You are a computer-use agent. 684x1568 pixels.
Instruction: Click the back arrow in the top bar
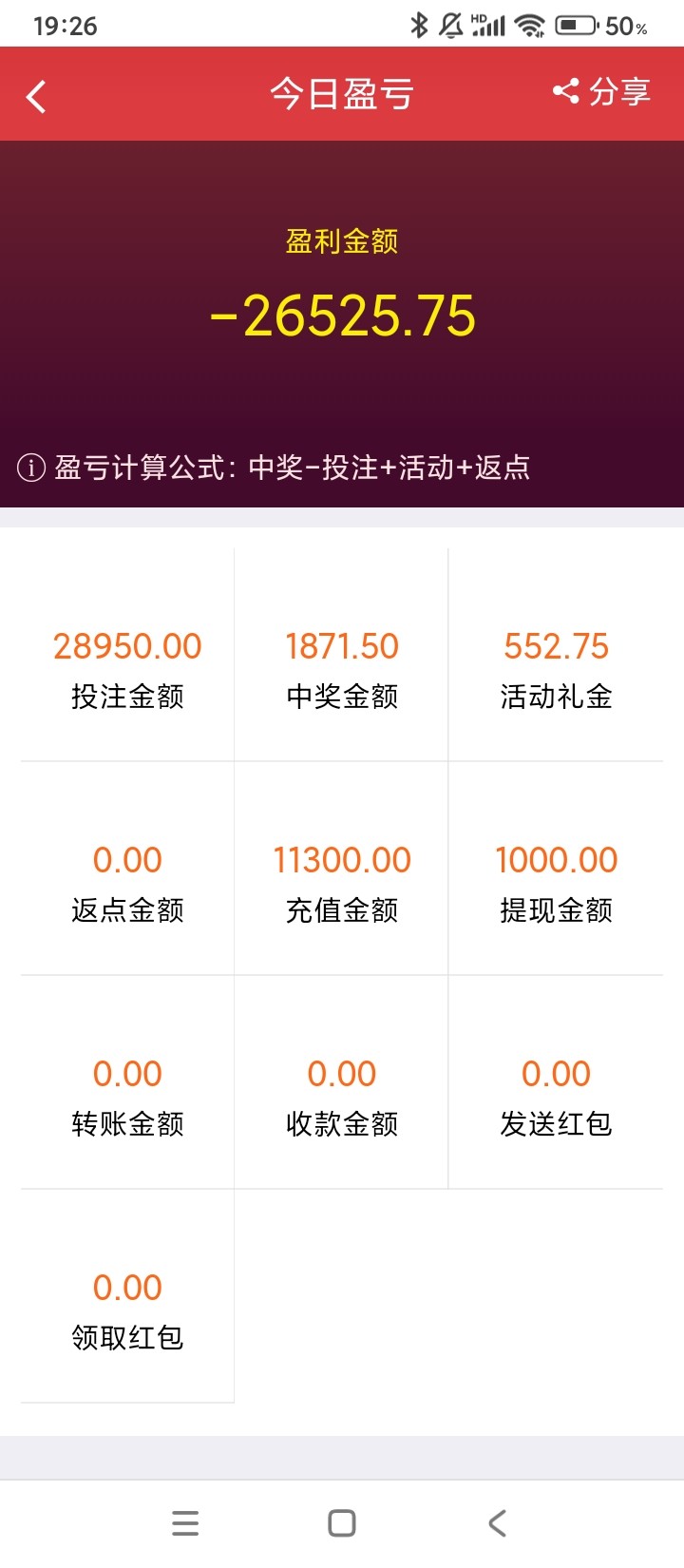[x=37, y=95]
